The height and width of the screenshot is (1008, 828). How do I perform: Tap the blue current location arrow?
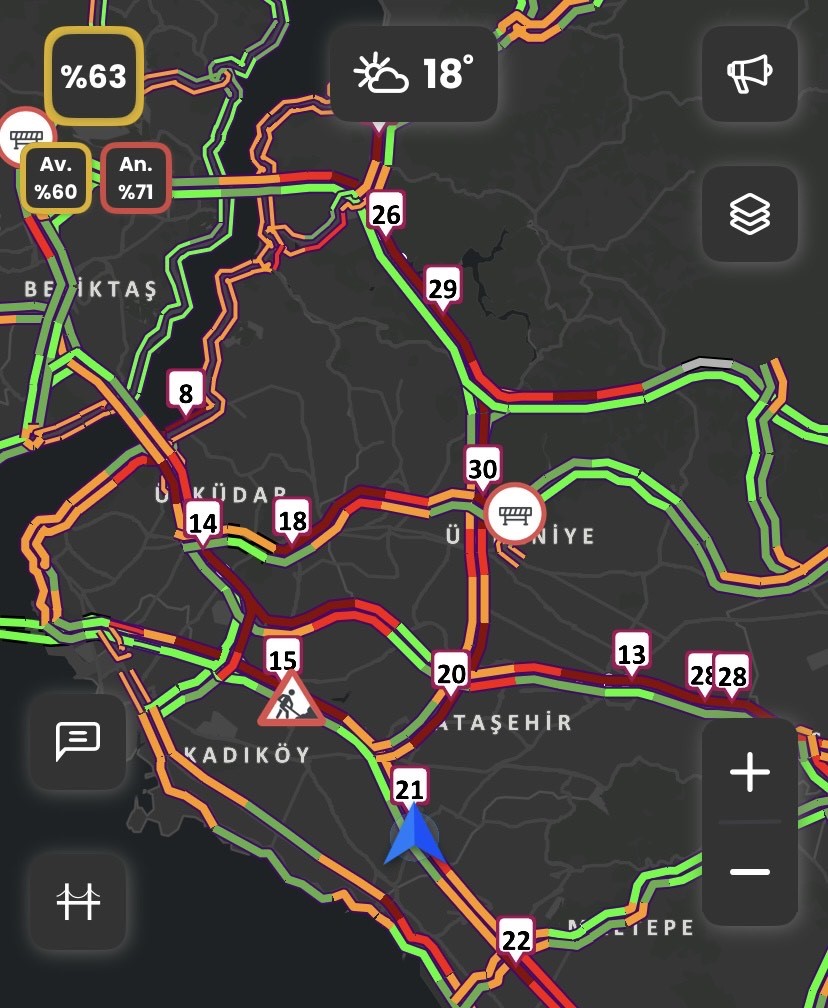(x=414, y=838)
